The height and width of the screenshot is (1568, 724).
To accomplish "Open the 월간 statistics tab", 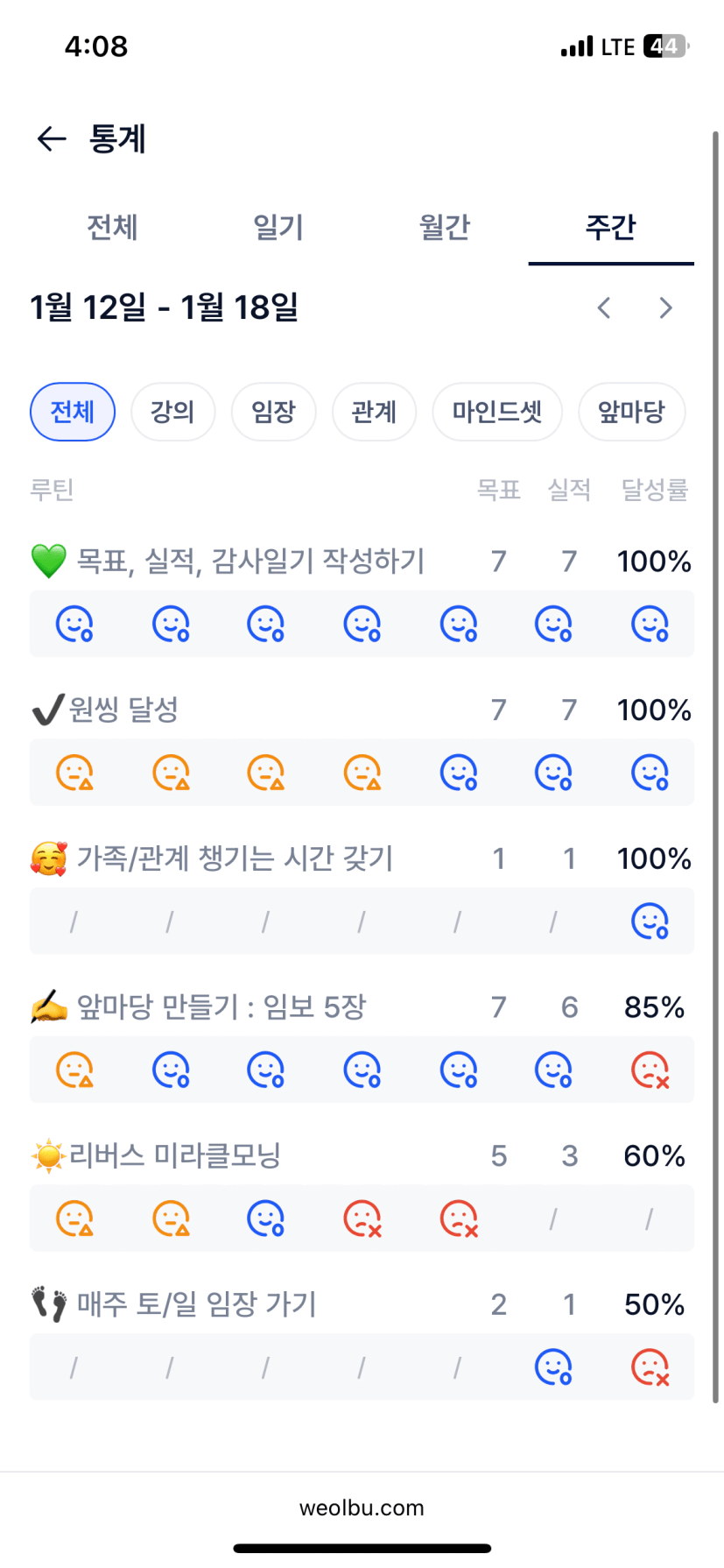I will 445,228.
